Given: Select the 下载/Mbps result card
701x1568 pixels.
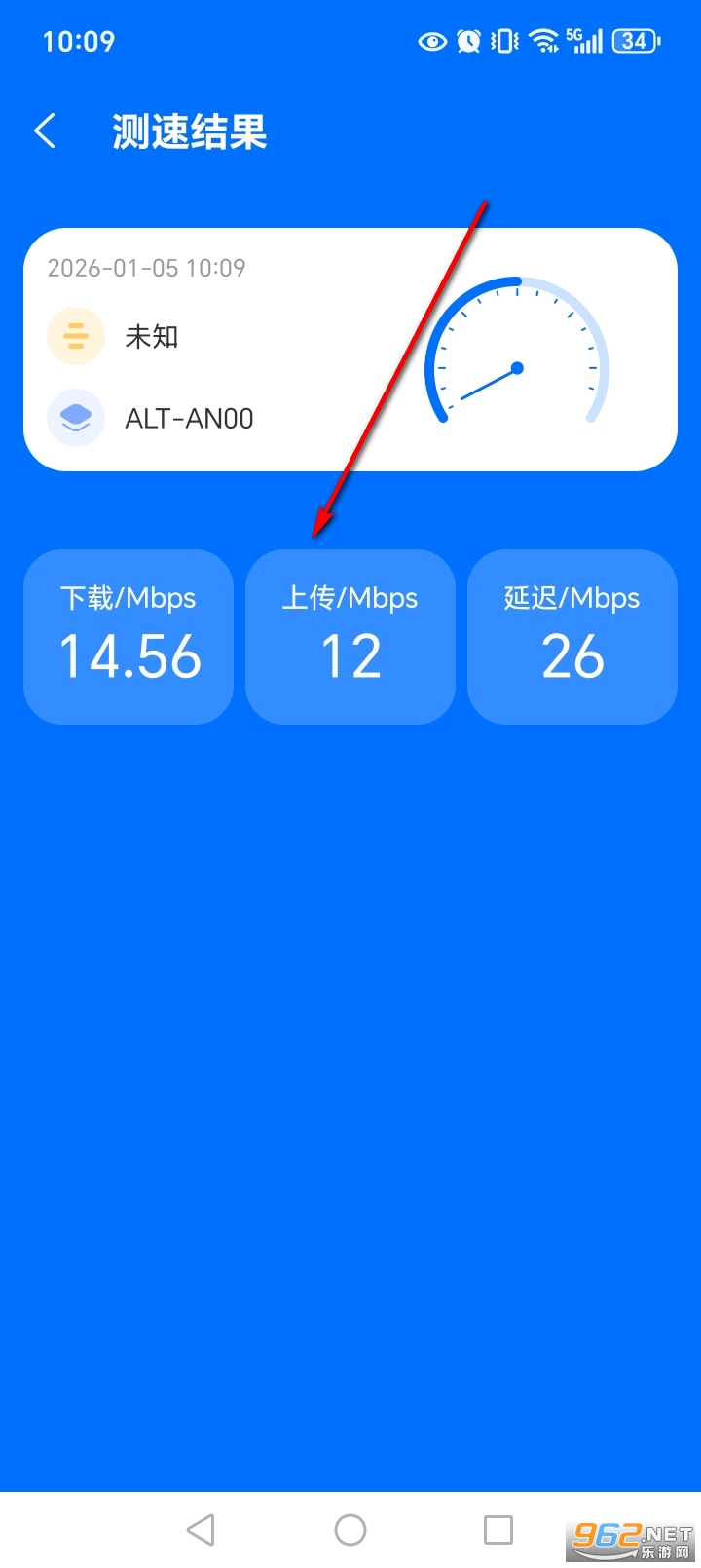Looking at the screenshot, I should tap(128, 635).
